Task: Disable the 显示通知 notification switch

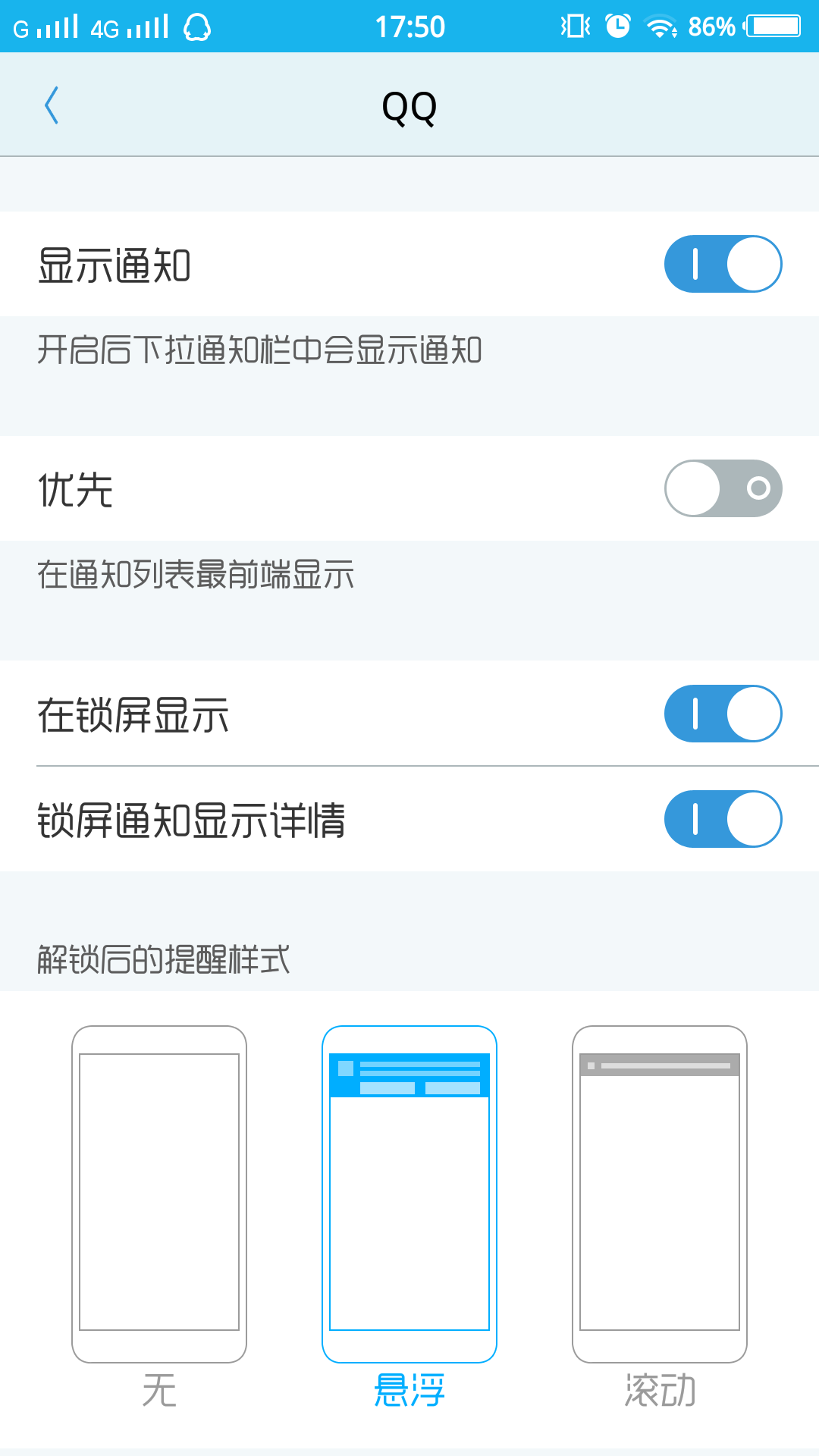Action: click(722, 264)
